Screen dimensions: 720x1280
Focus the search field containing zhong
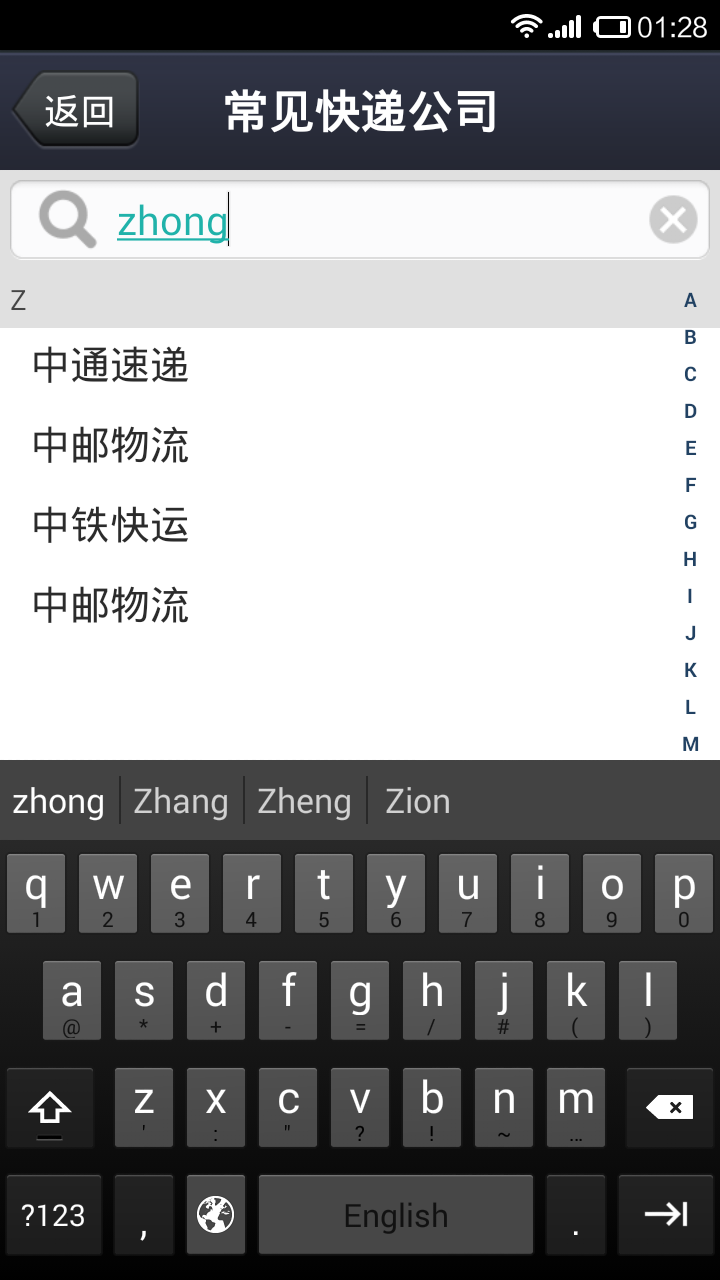360,220
